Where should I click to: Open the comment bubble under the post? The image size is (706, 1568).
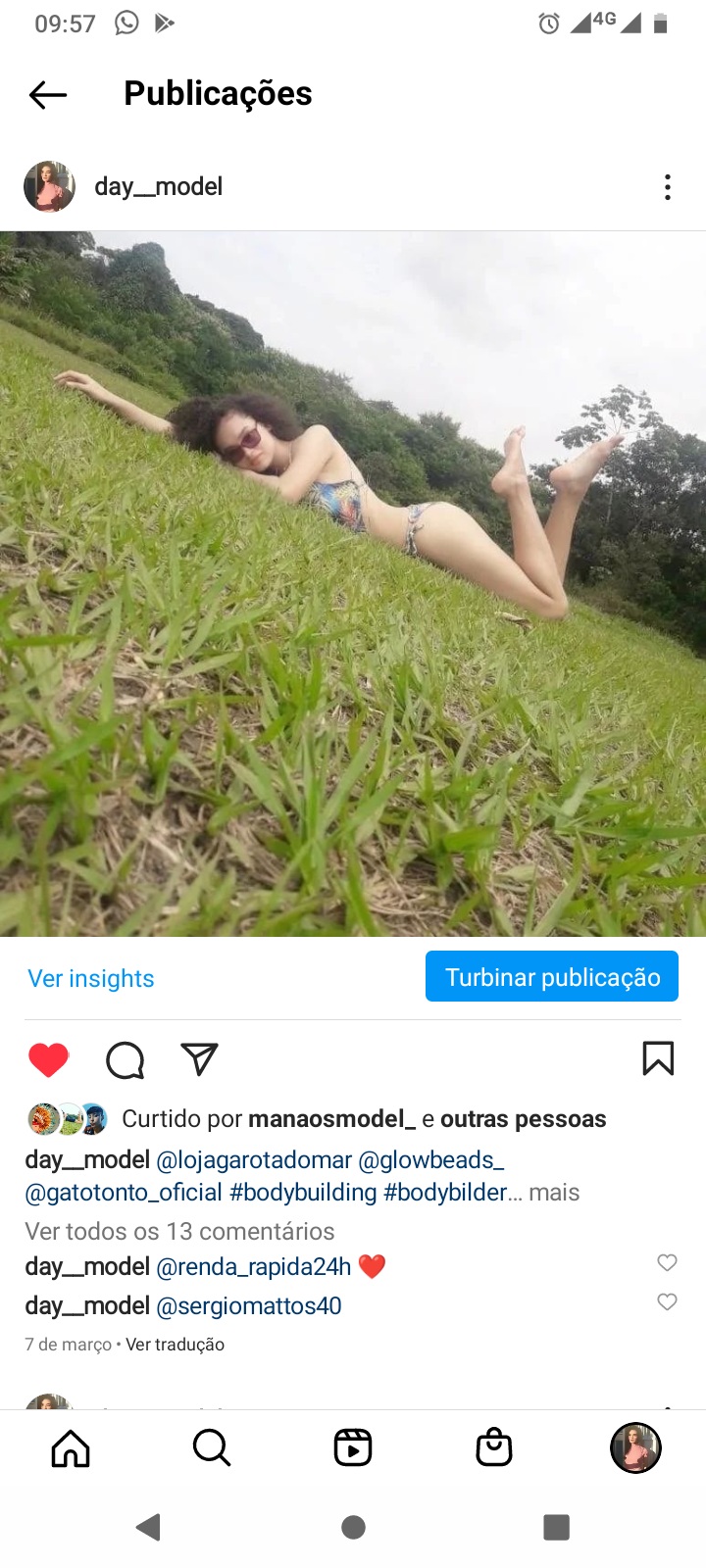click(125, 1059)
